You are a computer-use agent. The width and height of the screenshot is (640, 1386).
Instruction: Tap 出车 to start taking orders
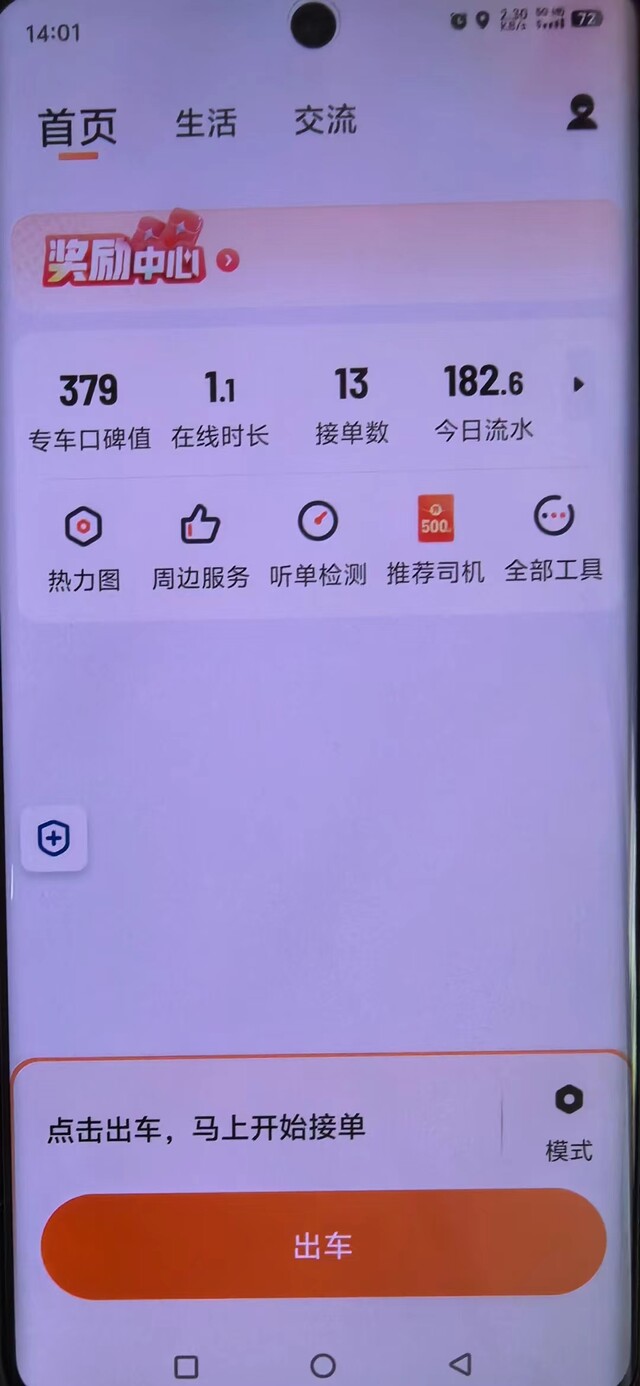(x=323, y=1244)
